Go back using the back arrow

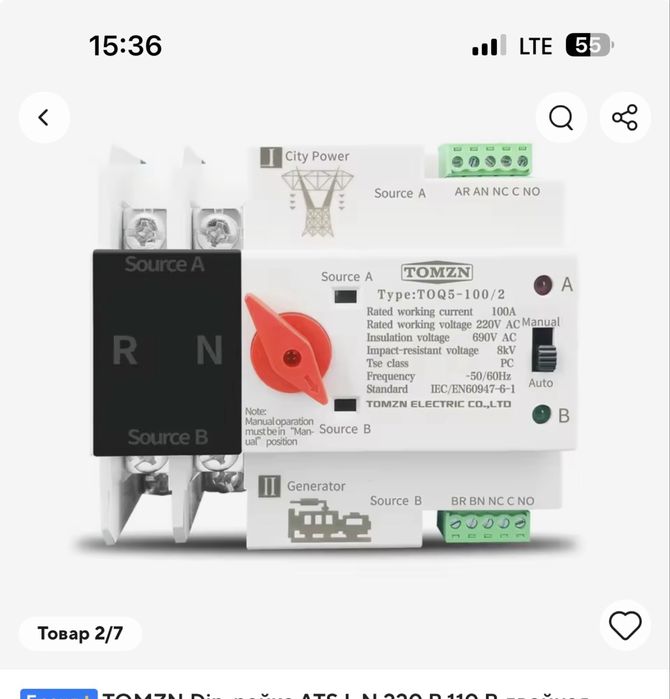point(44,117)
